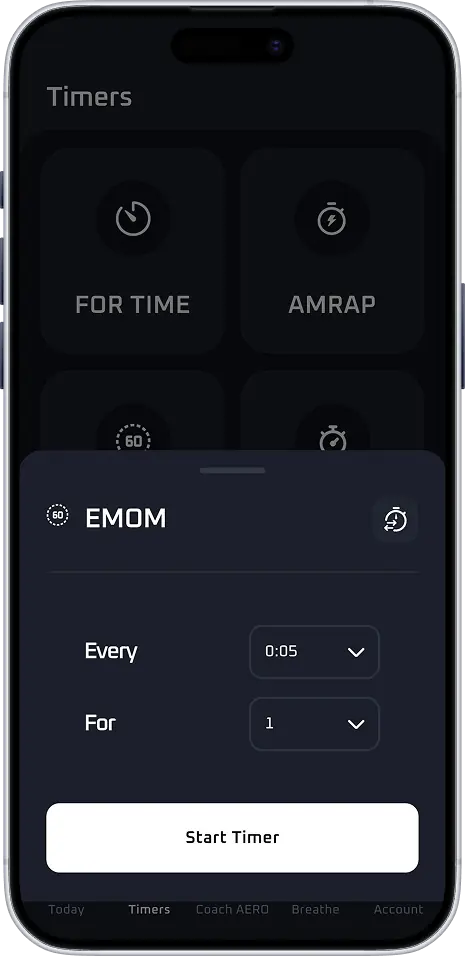Open the For rounds dropdown

click(x=314, y=724)
